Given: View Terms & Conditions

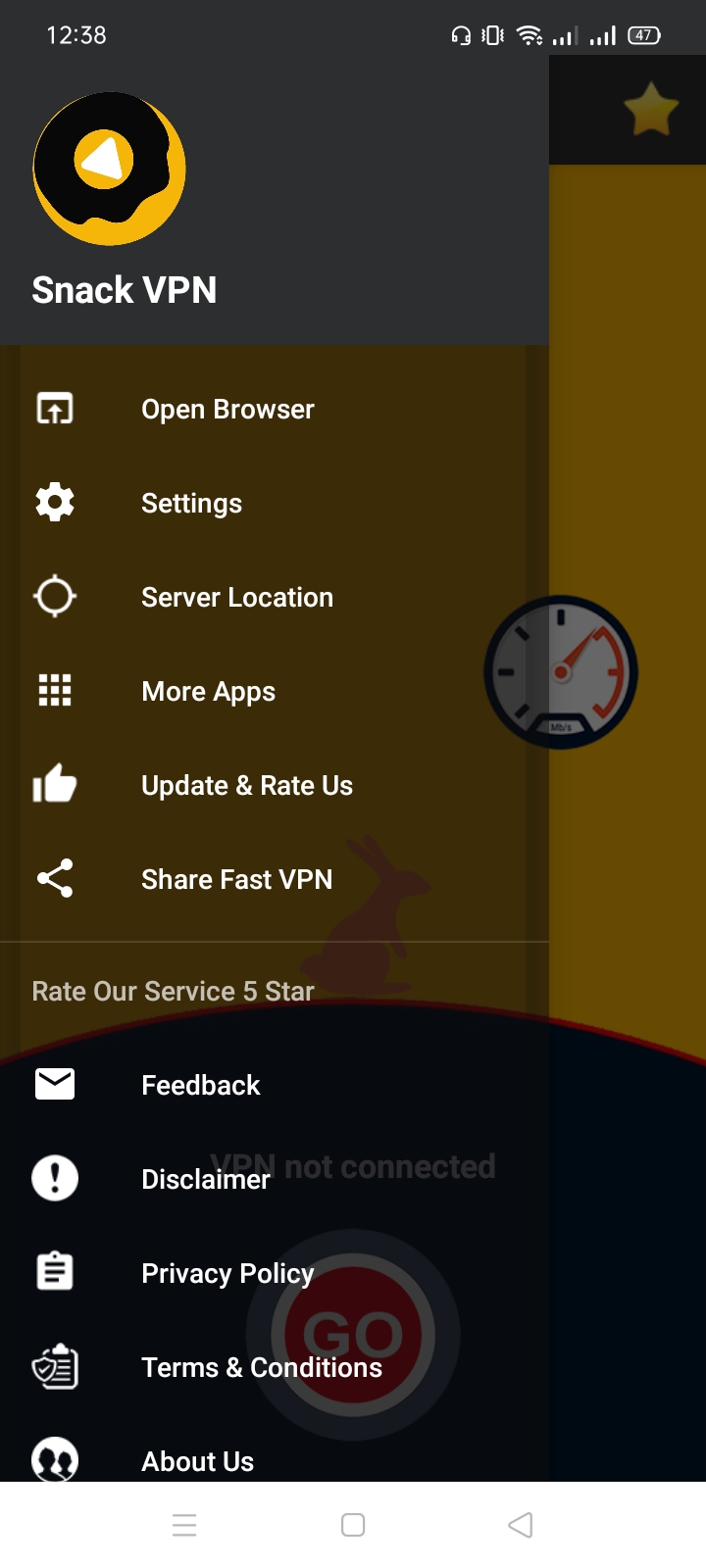Looking at the screenshot, I should (x=261, y=1367).
